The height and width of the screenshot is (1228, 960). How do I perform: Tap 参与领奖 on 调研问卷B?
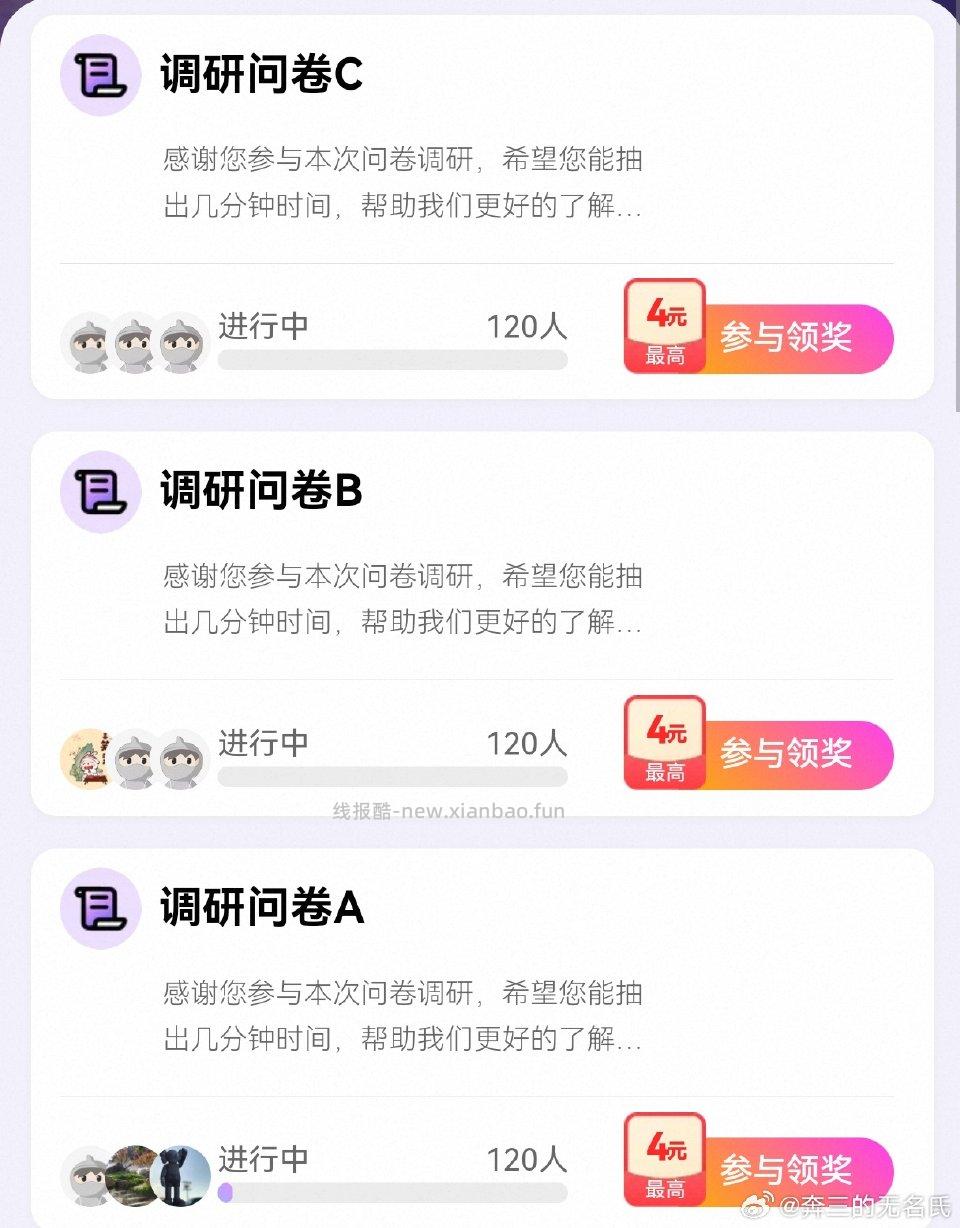[787, 755]
